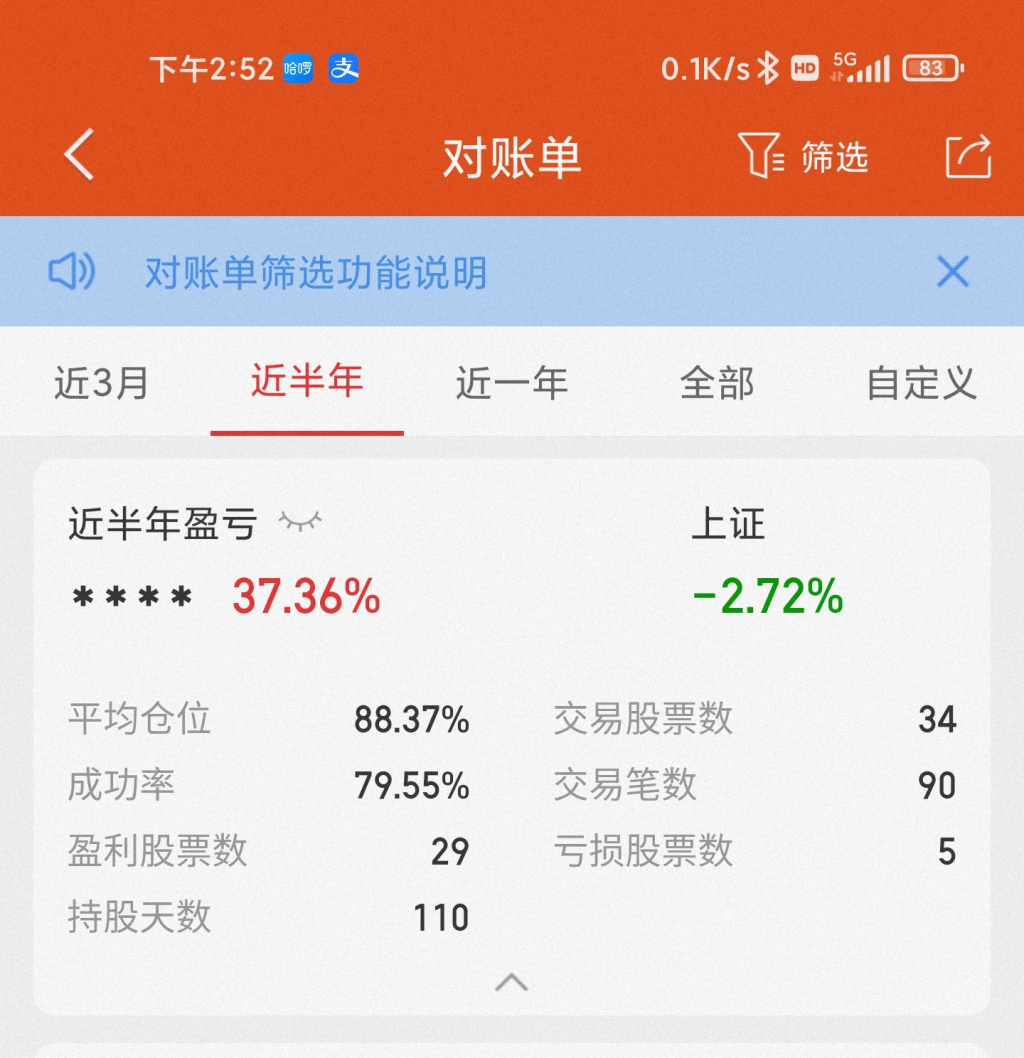This screenshot has width=1024, height=1058.
Task: Switch to the 近3月 tab
Action: [101, 383]
